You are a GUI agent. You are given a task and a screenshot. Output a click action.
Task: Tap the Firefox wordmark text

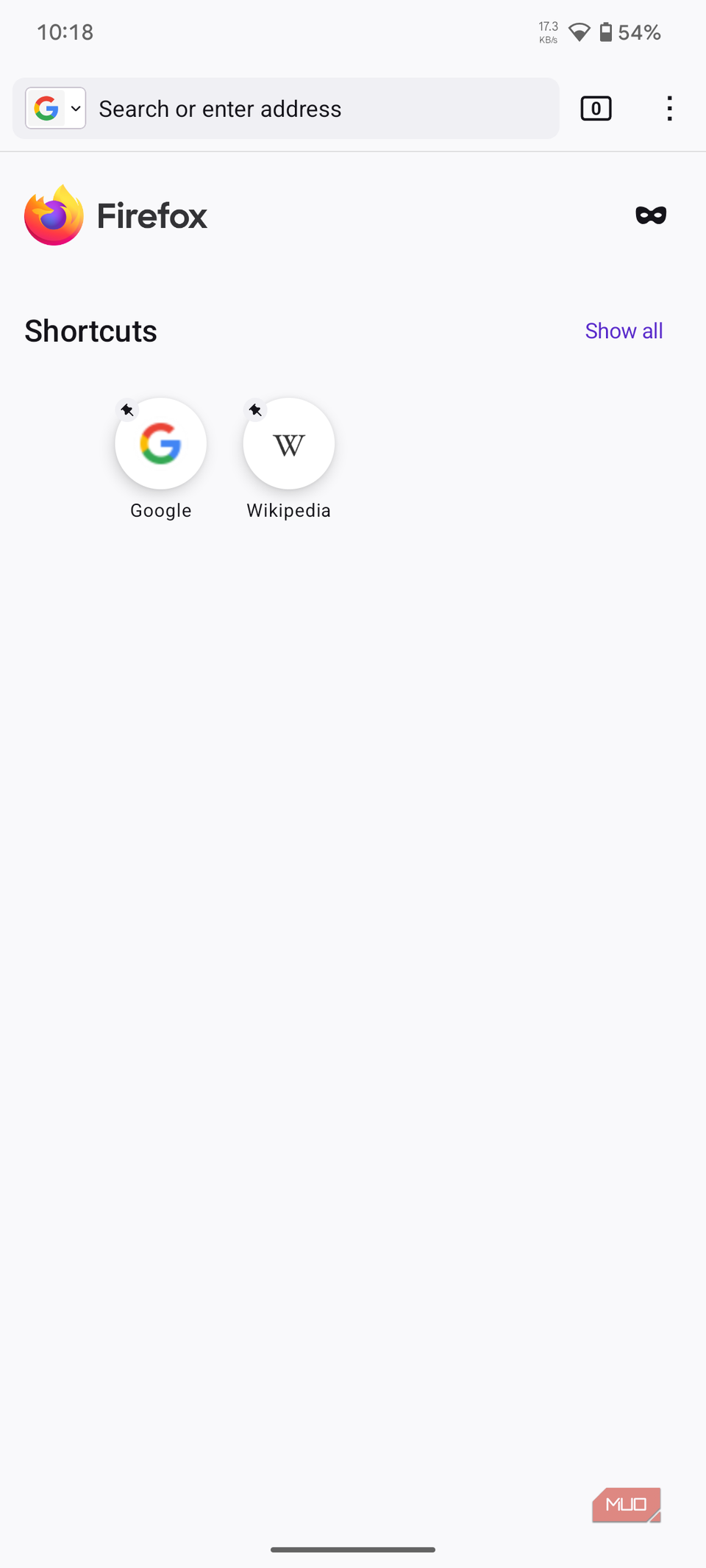[151, 215]
